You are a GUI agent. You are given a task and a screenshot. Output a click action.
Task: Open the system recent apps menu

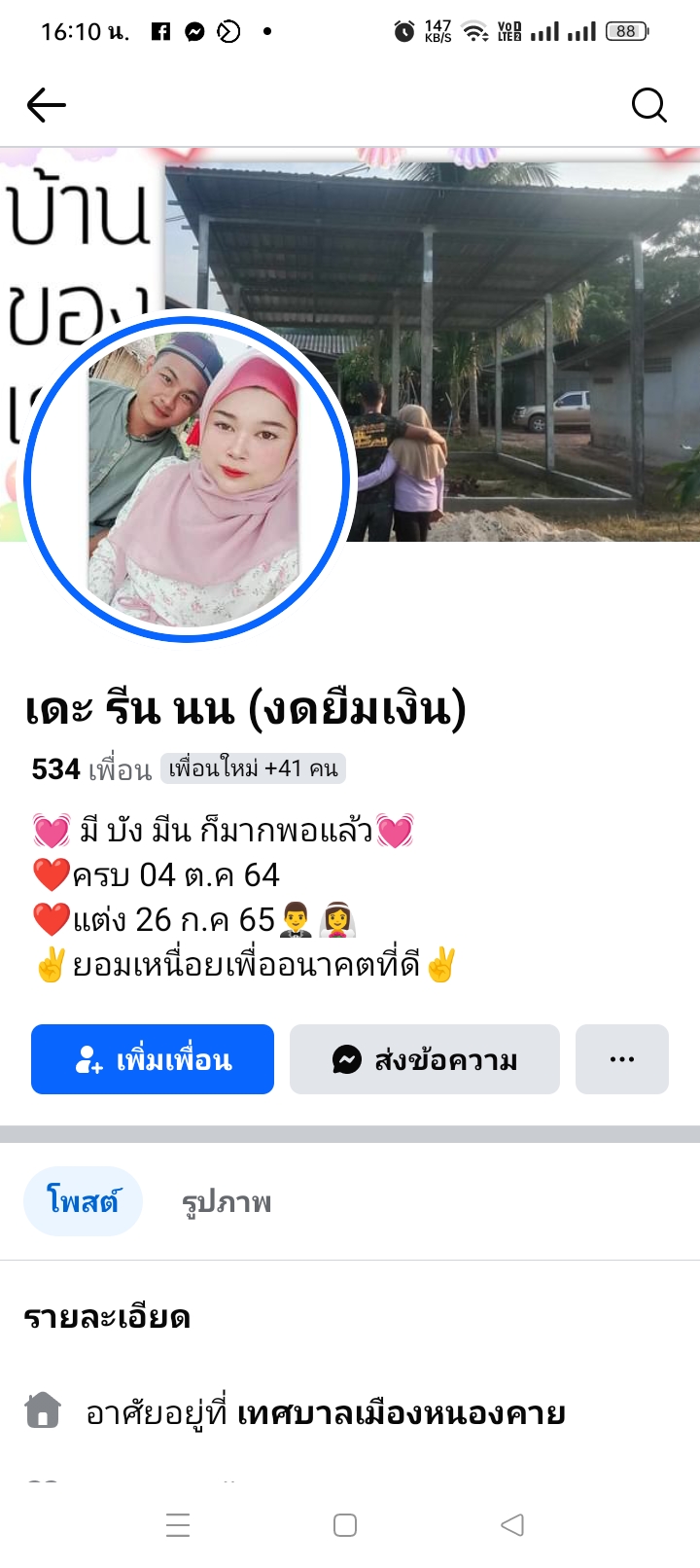point(178,1524)
